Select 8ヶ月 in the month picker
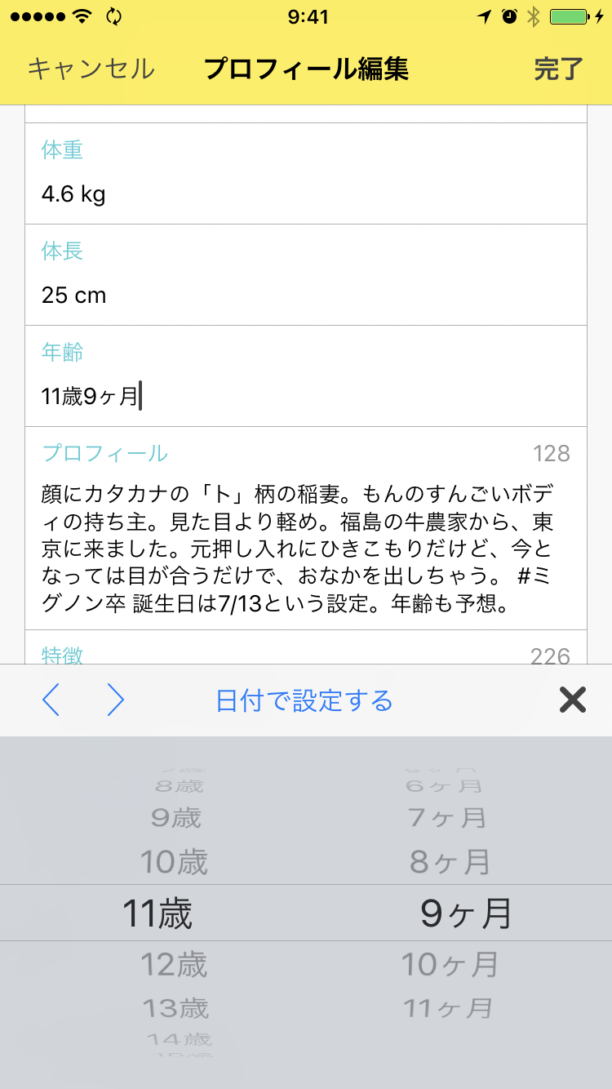Screen dimensions: 612x1089 (449, 862)
